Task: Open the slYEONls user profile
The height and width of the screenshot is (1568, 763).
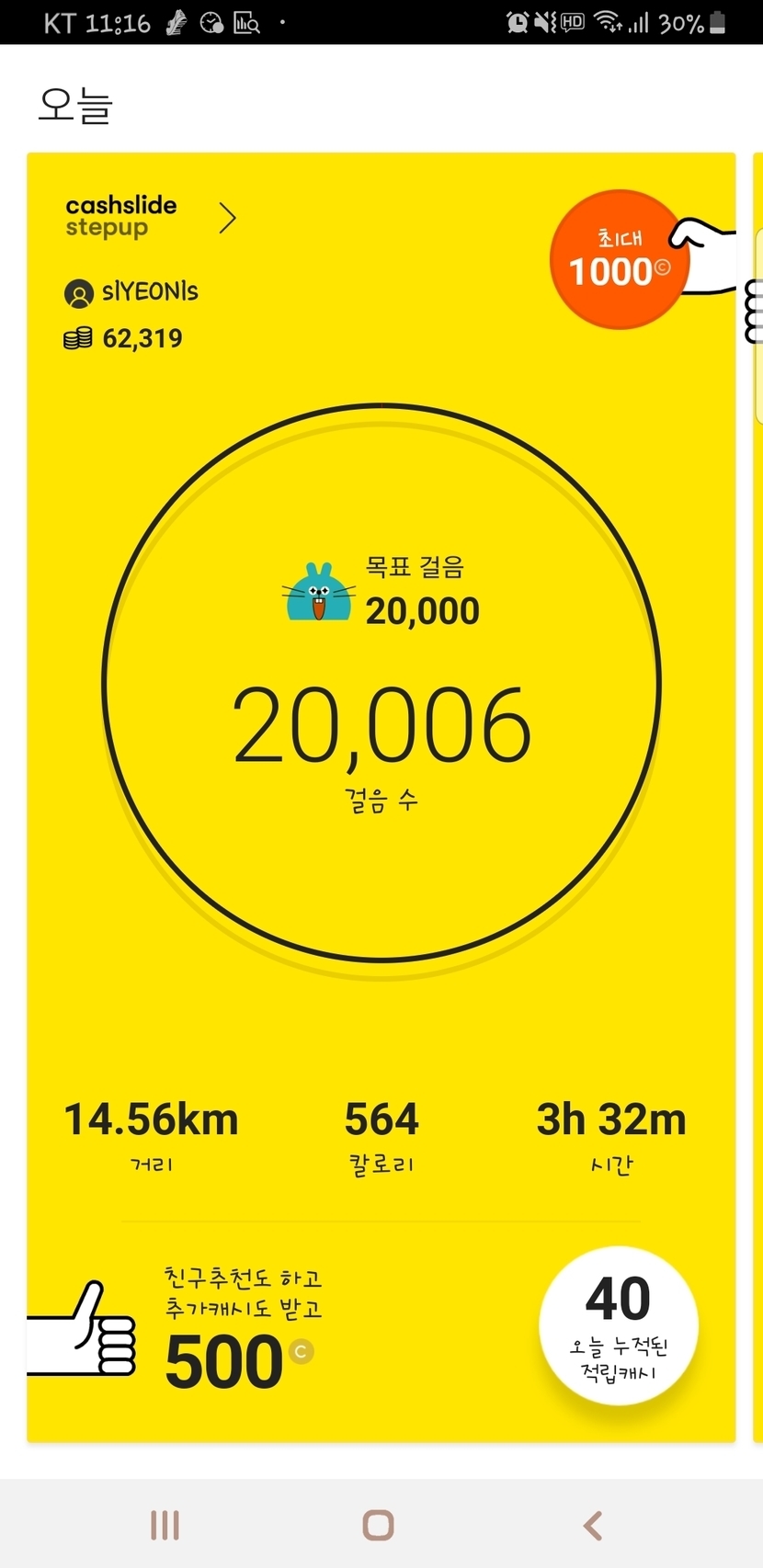Action: click(x=131, y=292)
